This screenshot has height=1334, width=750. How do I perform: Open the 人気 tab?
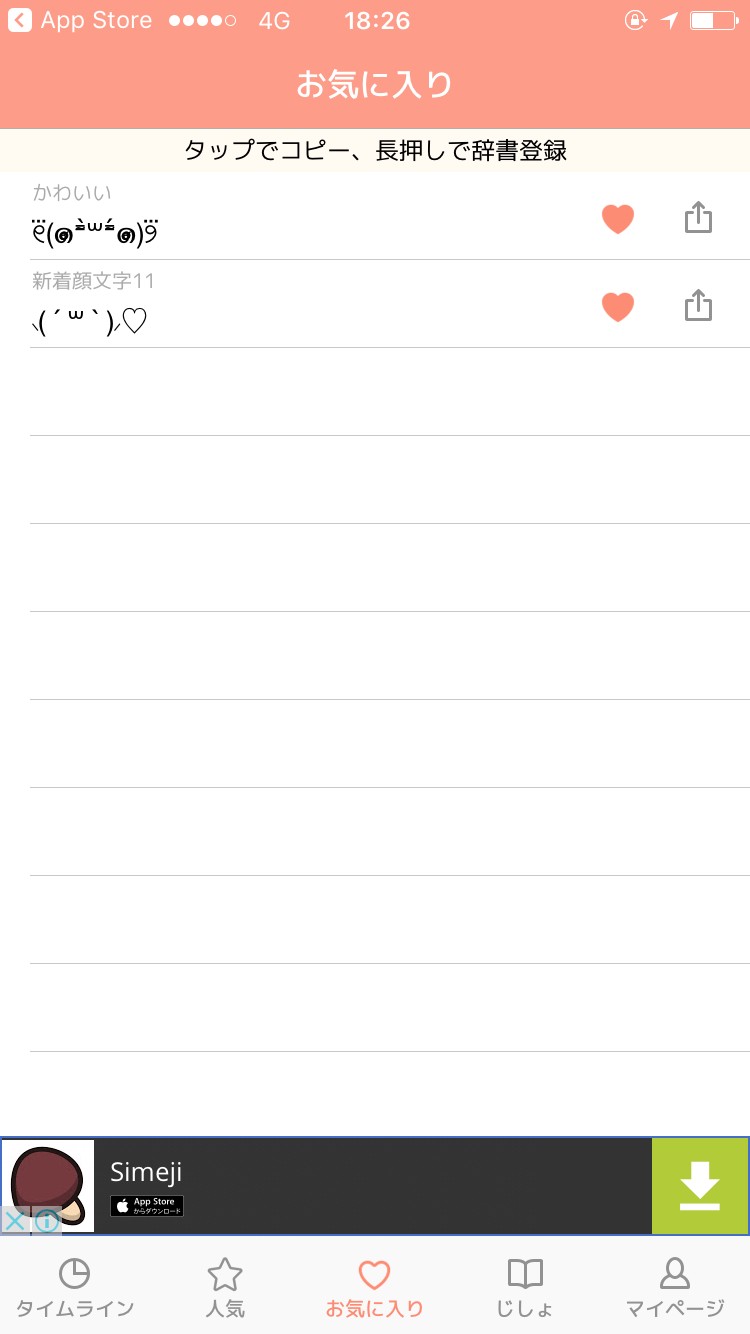pos(225,1288)
